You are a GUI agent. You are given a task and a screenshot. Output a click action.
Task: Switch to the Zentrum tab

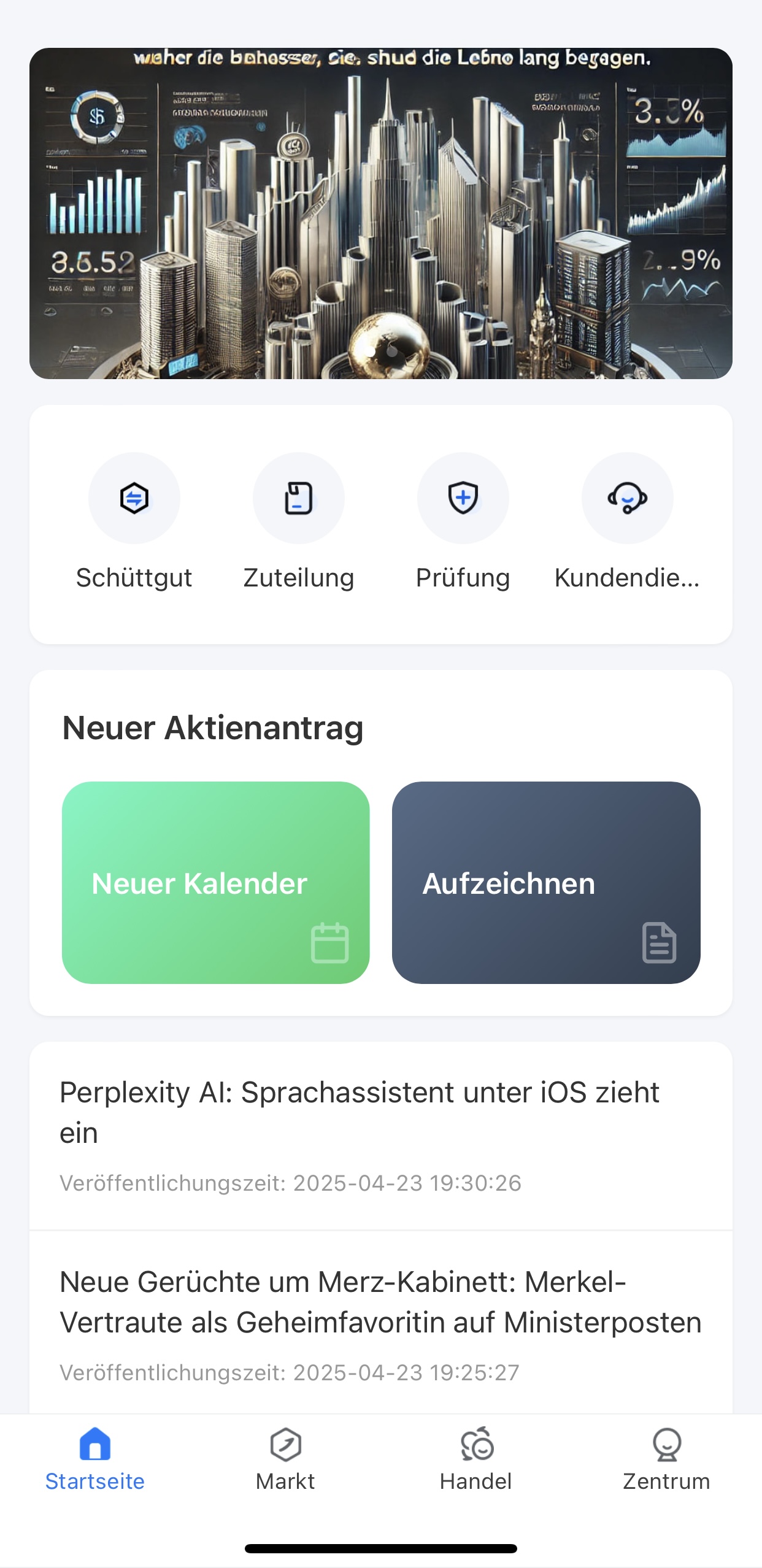point(666,1459)
